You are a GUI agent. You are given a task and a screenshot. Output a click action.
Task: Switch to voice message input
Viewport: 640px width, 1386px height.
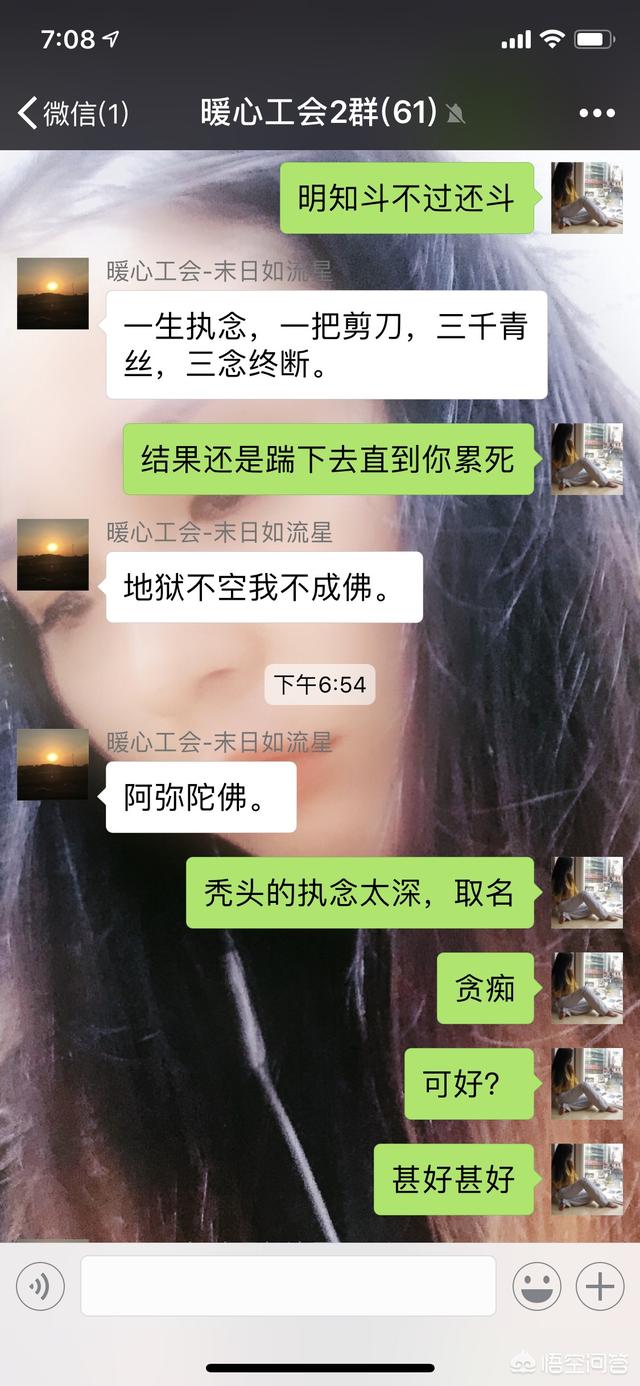pos(40,1285)
